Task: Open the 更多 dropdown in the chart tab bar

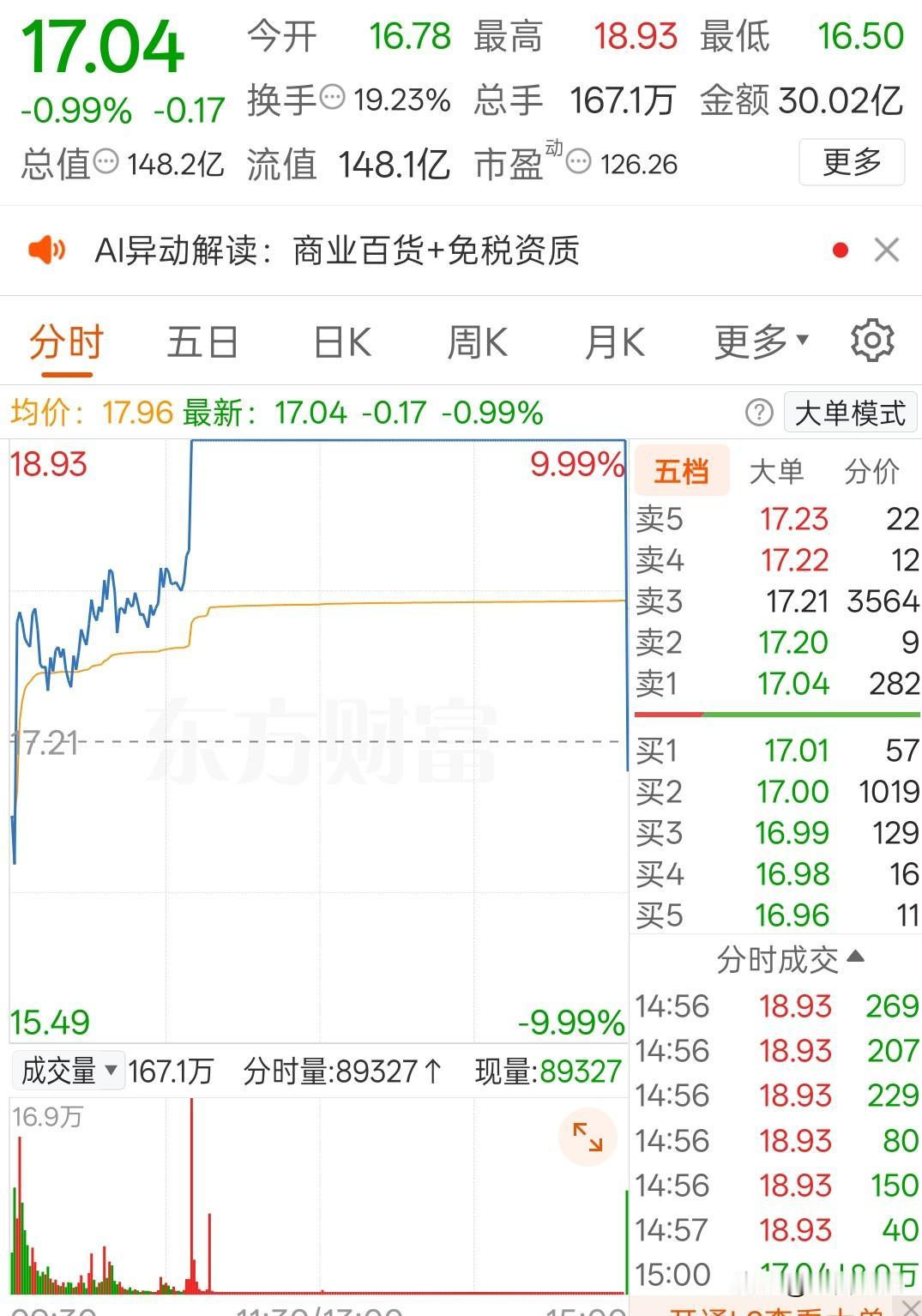Action: 758,341
